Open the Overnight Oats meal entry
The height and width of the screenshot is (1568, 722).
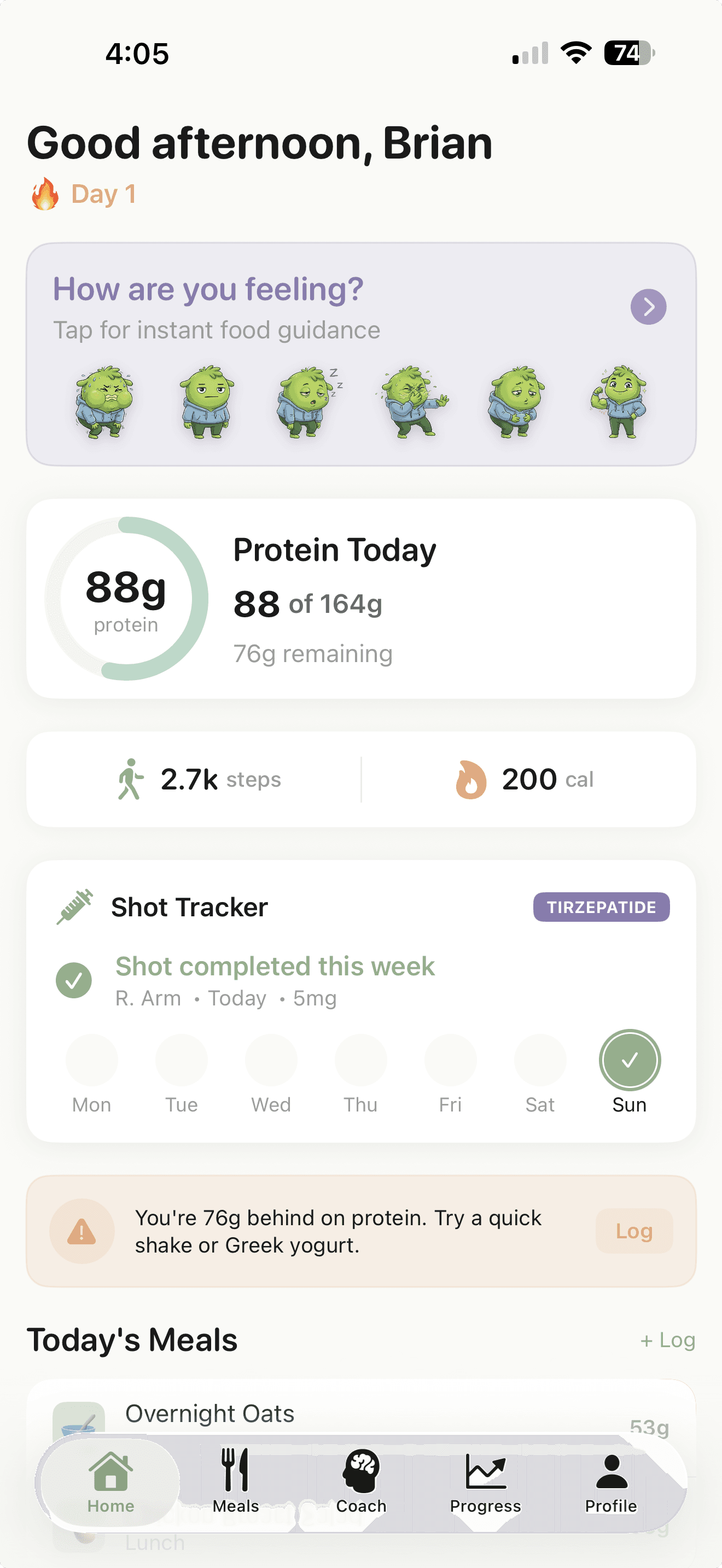(209, 1413)
